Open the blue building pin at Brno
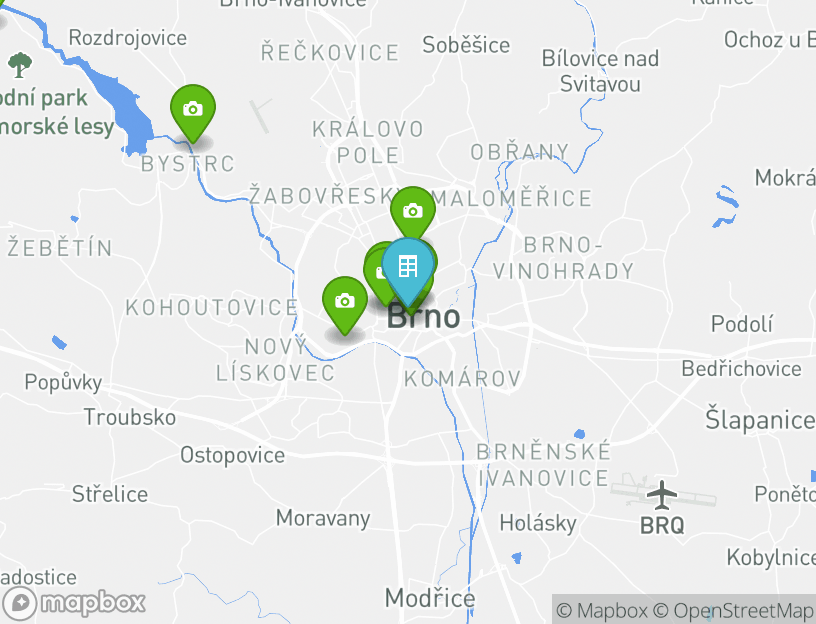The image size is (816, 624). click(408, 266)
